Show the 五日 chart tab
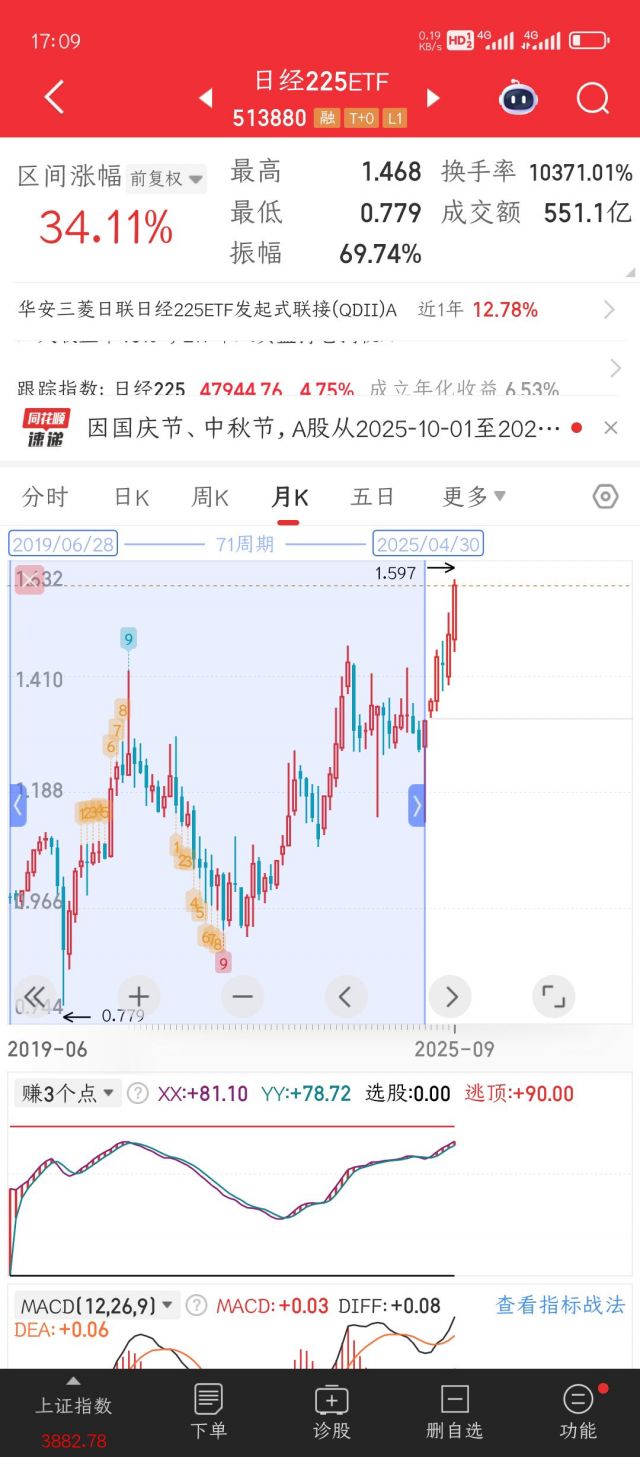The height and width of the screenshot is (1457, 640). pos(372,497)
